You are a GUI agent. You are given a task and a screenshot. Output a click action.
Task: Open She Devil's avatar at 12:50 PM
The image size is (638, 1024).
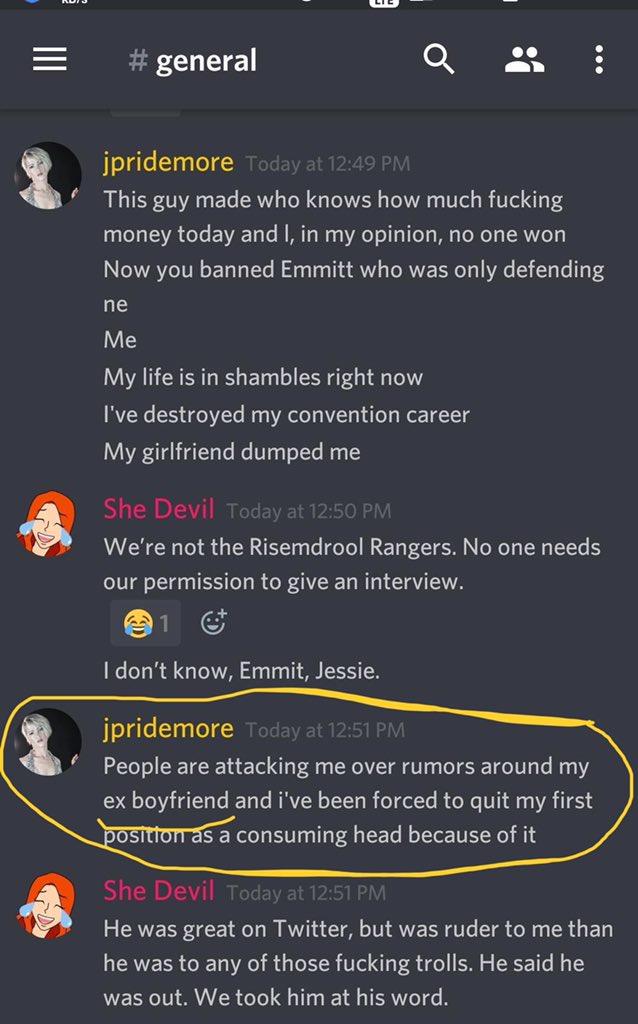pos(46,524)
